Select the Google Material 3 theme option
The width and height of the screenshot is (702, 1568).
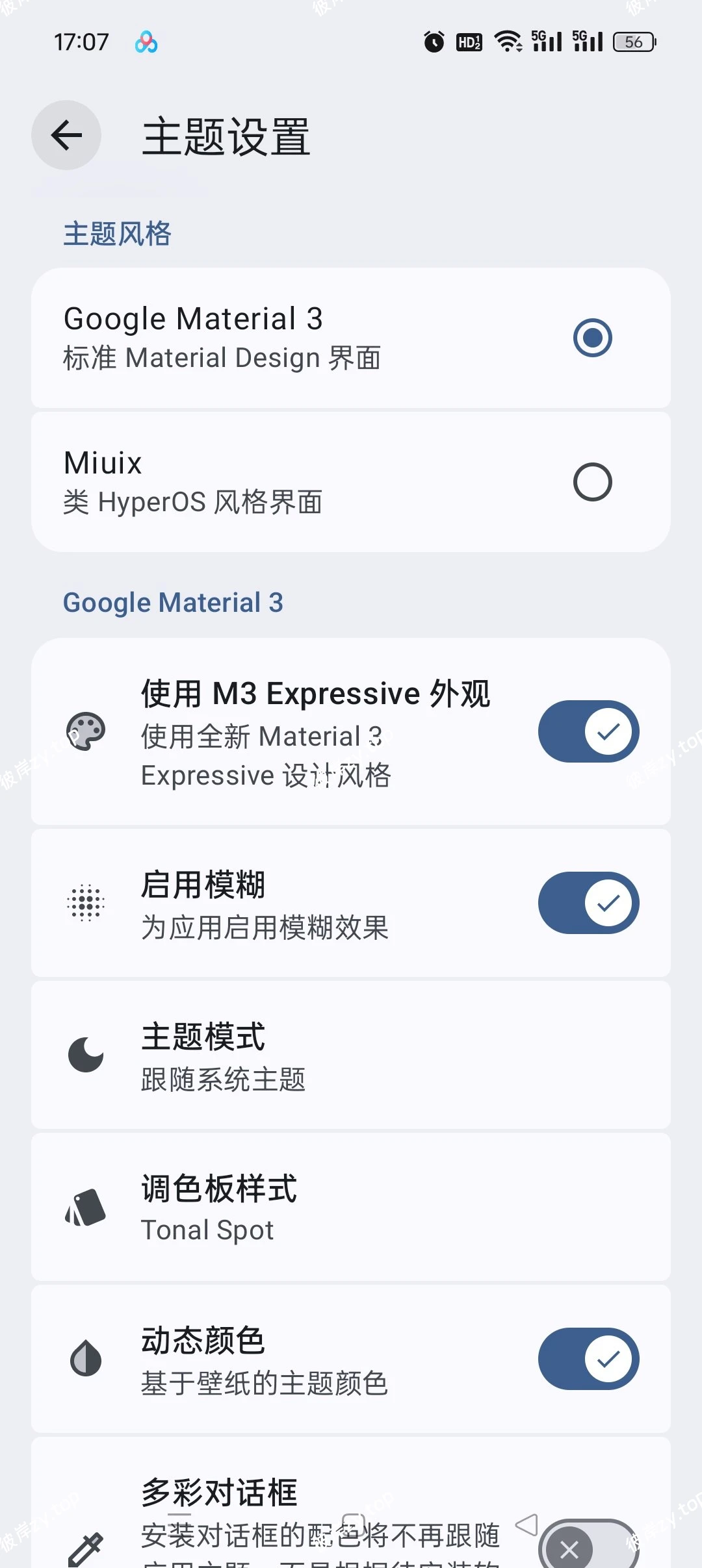pos(592,338)
